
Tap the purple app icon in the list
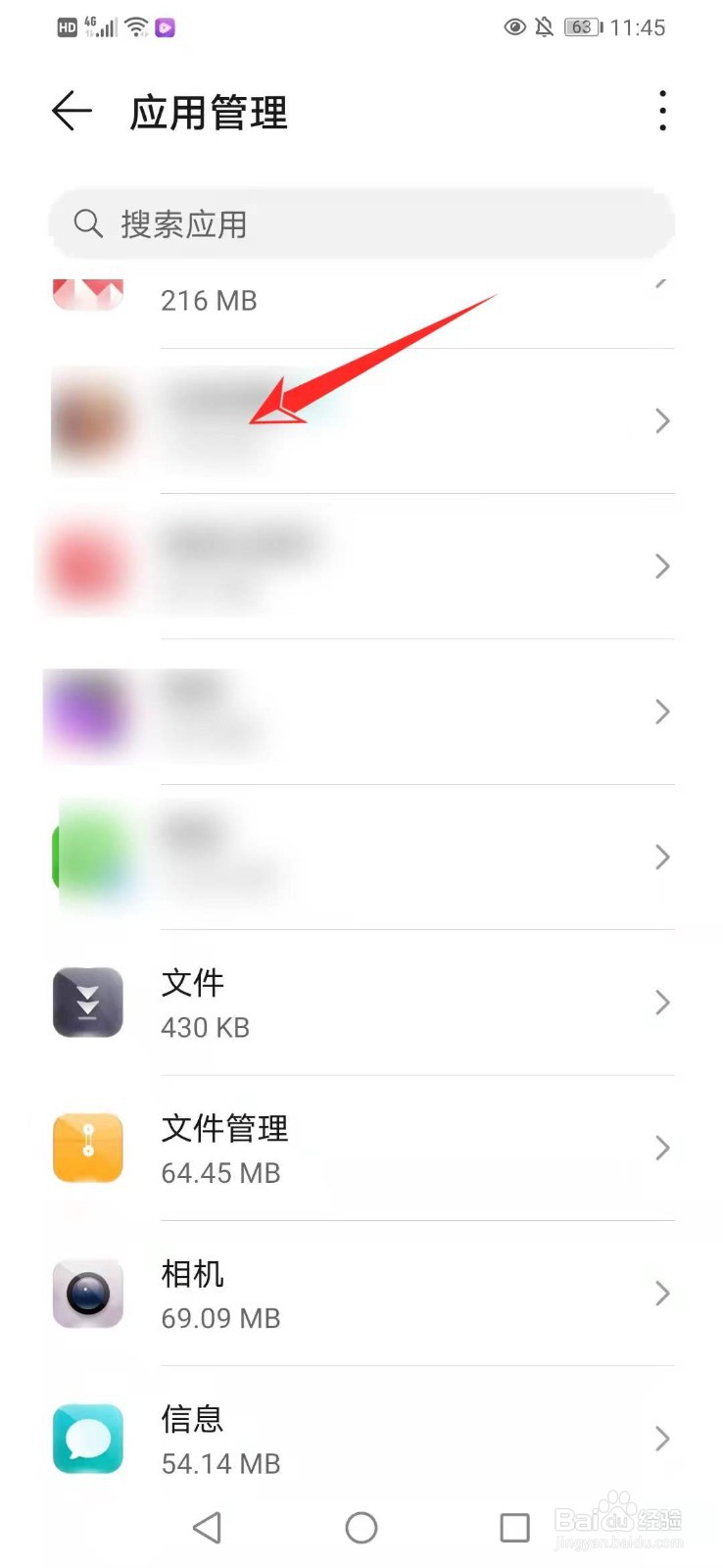[87, 712]
